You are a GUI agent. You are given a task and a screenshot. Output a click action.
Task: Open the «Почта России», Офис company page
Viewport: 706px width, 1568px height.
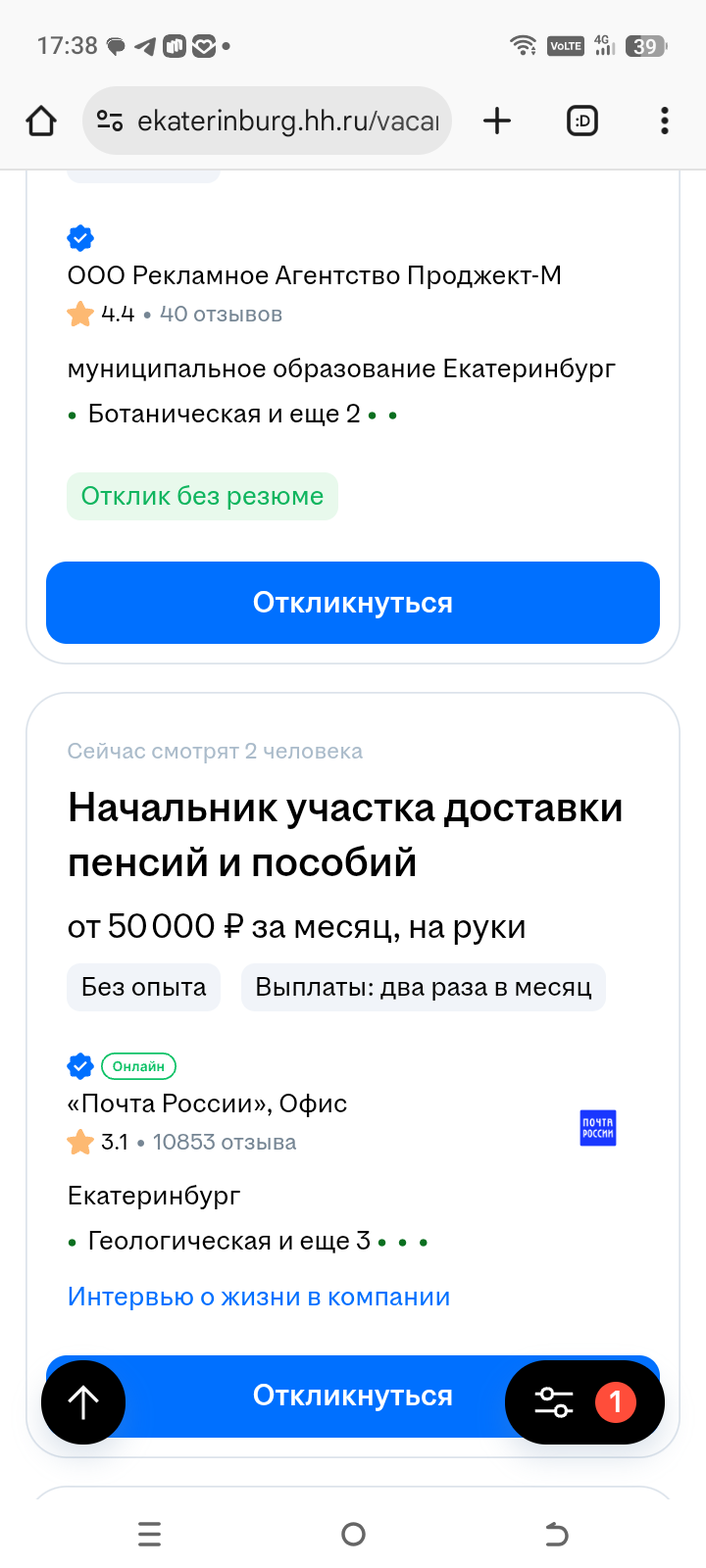point(207,1103)
